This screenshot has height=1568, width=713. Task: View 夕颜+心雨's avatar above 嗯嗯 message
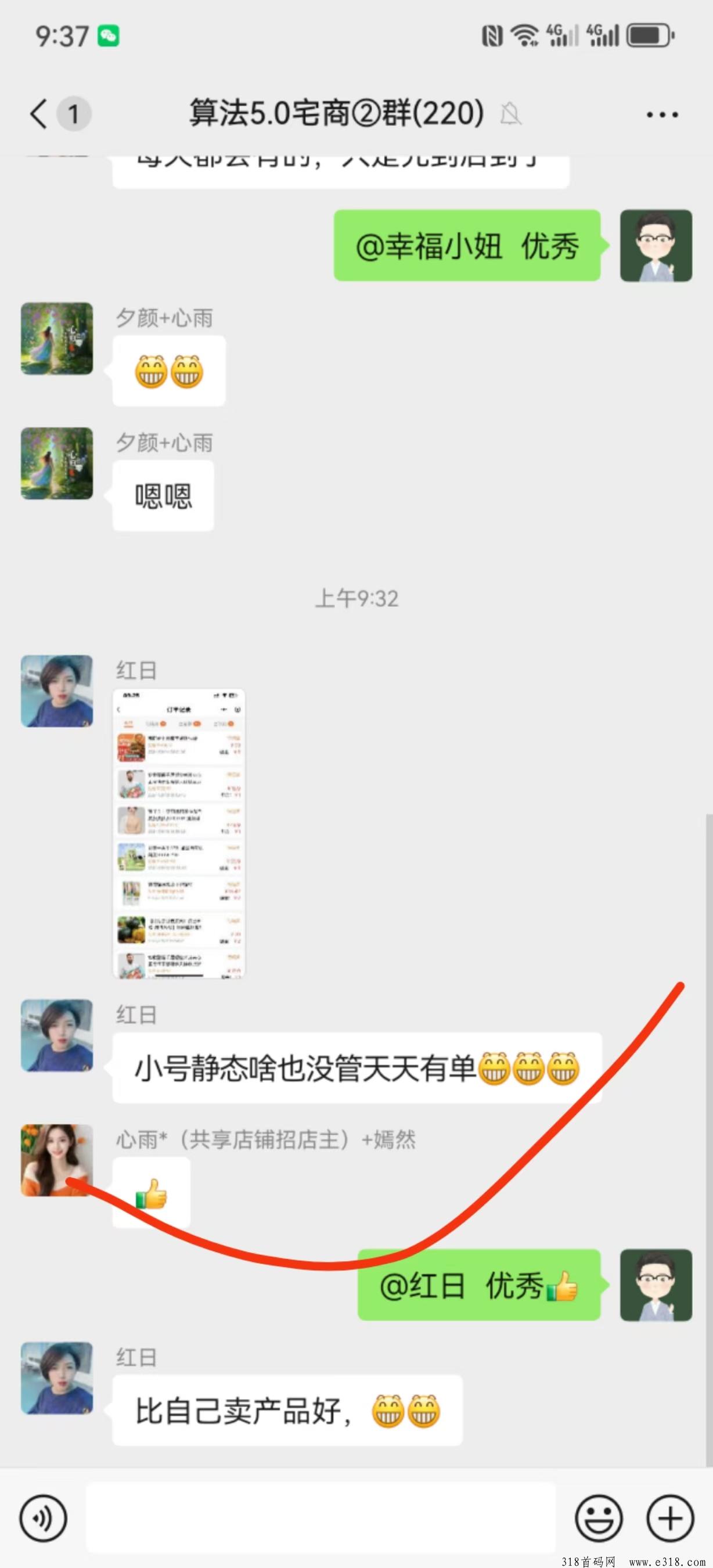point(57,463)
